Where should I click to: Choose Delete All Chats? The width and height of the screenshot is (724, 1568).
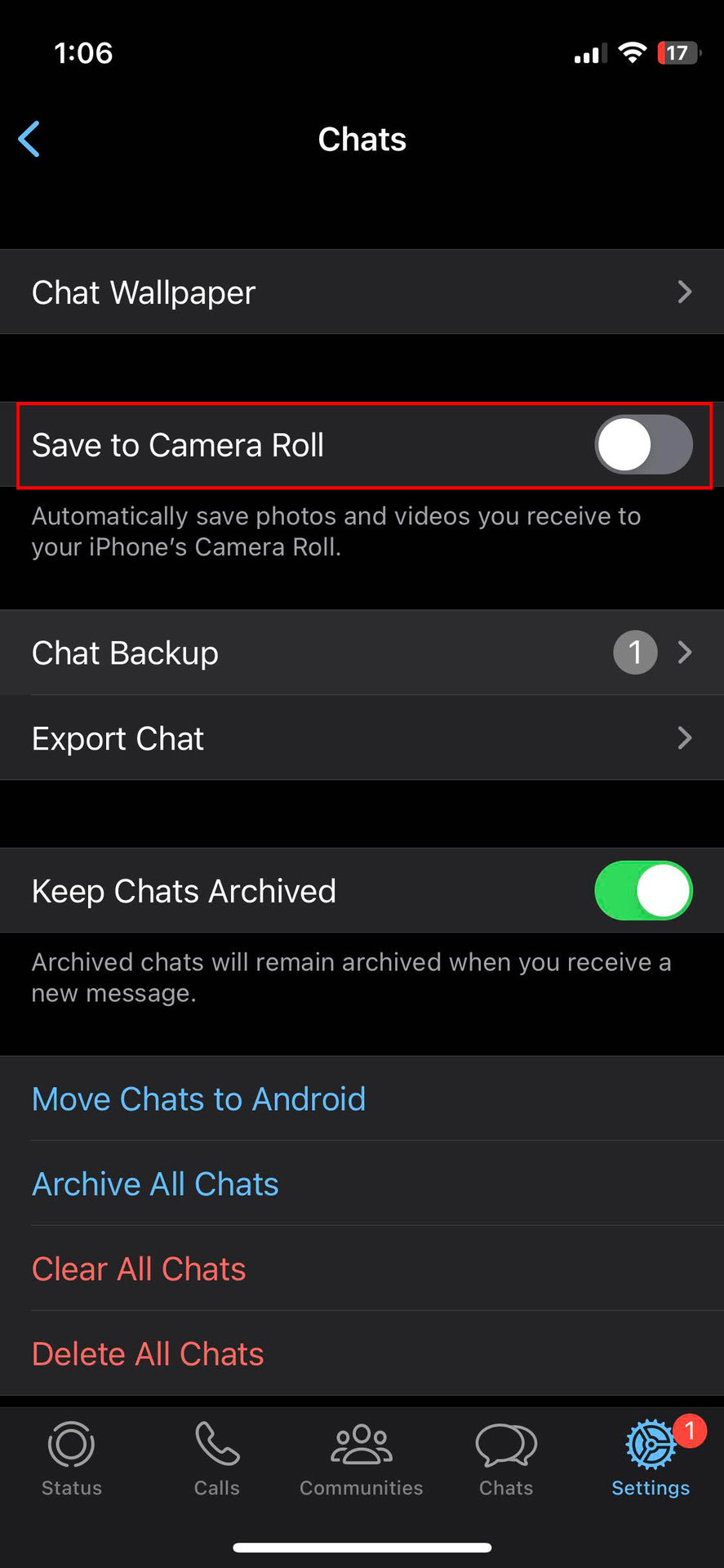point(148,1354)
